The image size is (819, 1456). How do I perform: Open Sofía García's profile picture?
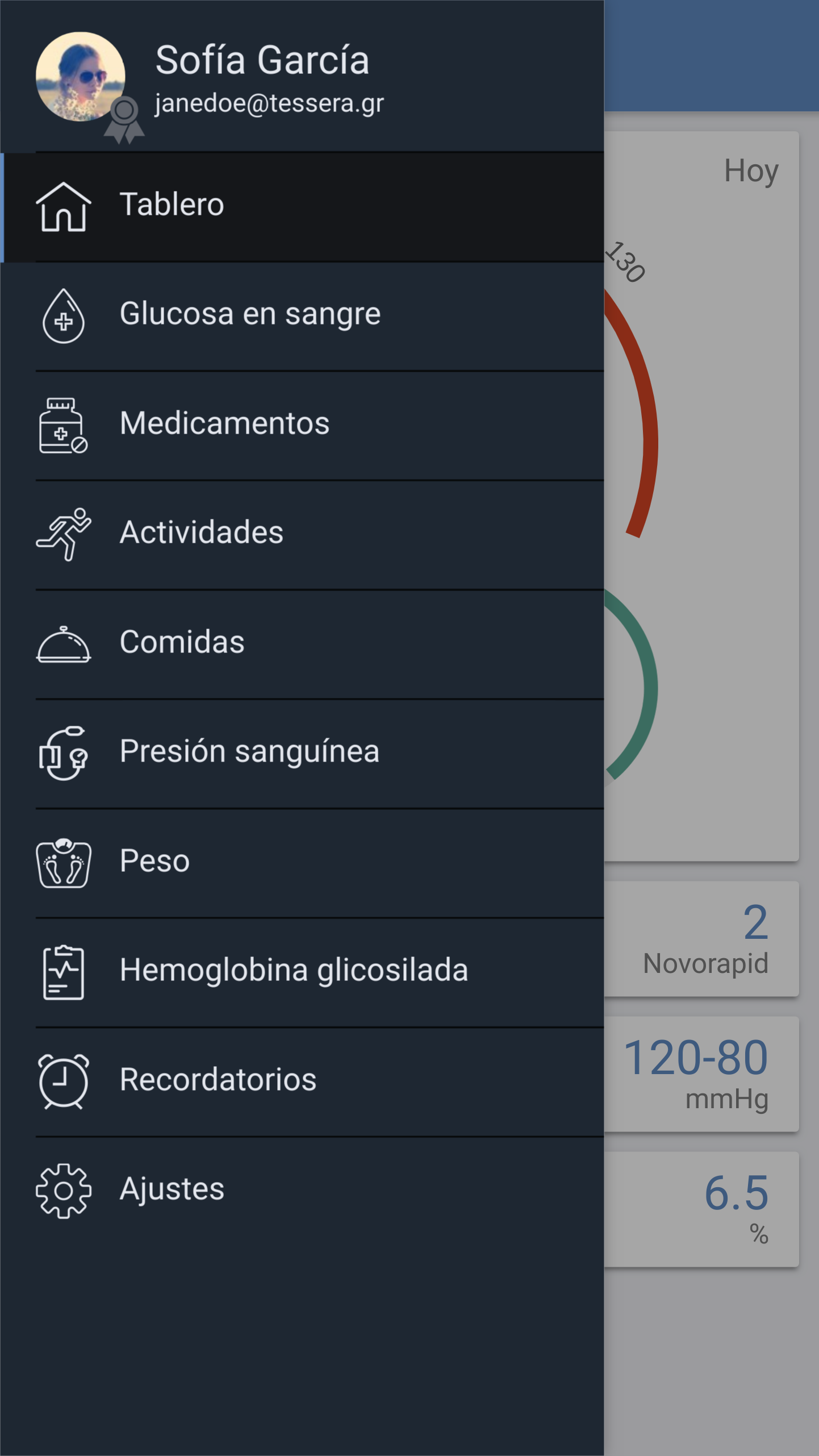(80, 76)
